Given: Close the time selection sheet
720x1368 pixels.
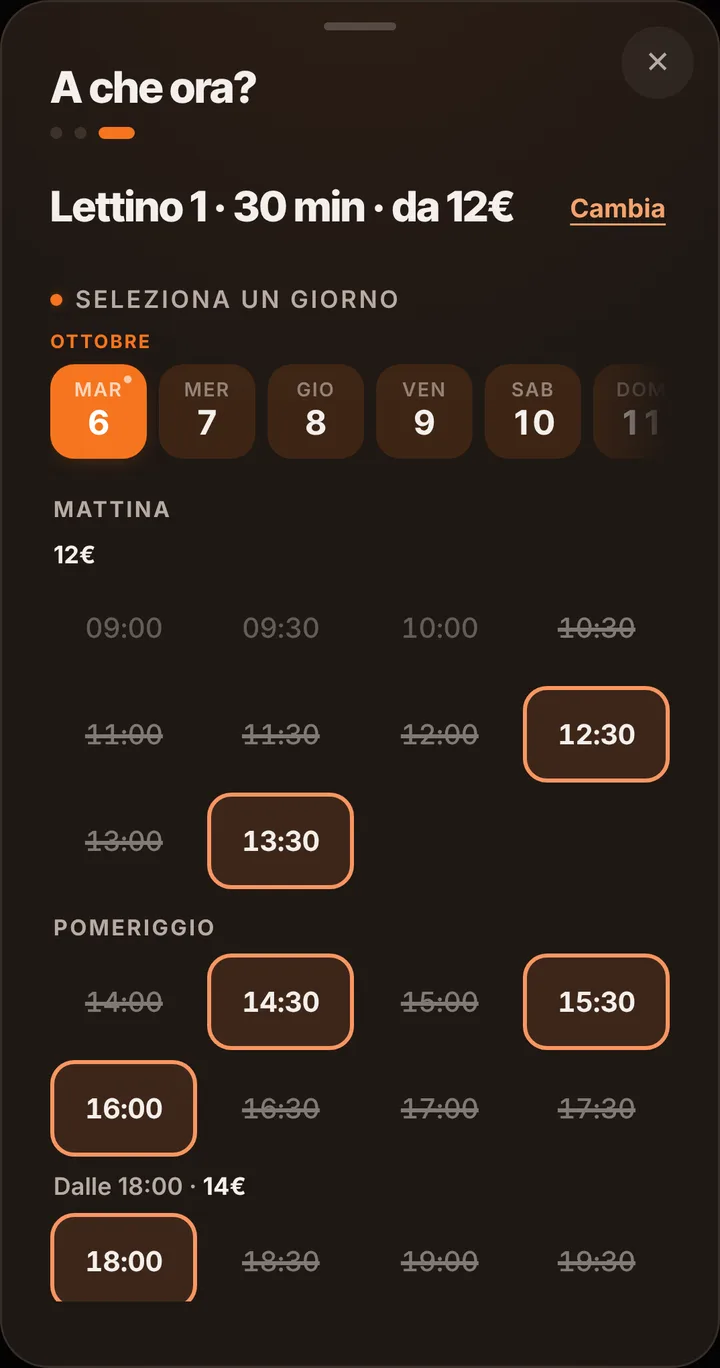Looking at the screenshot, I should tap(657, 62).
